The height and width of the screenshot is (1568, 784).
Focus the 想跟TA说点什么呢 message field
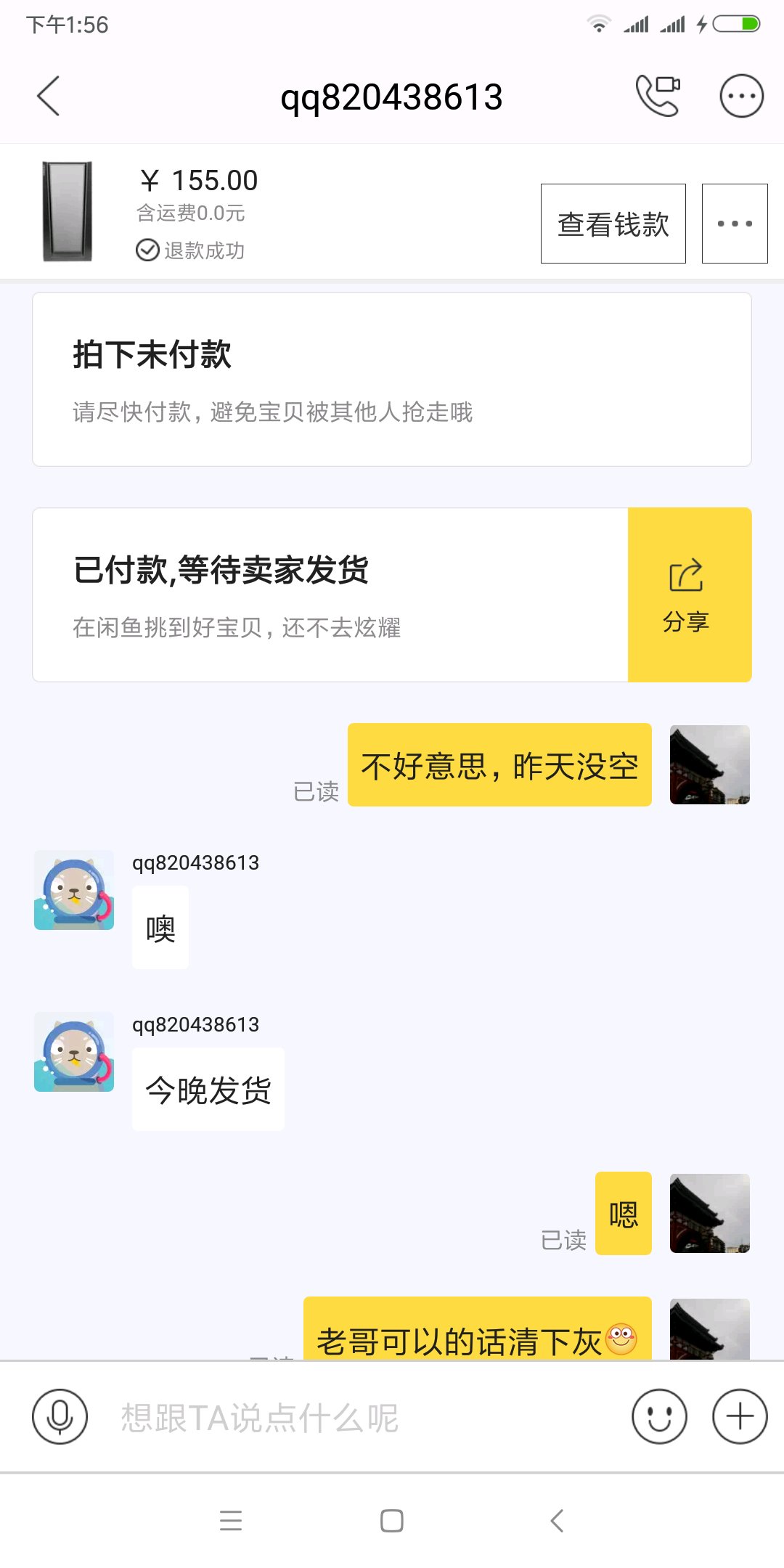[363, 1417]
